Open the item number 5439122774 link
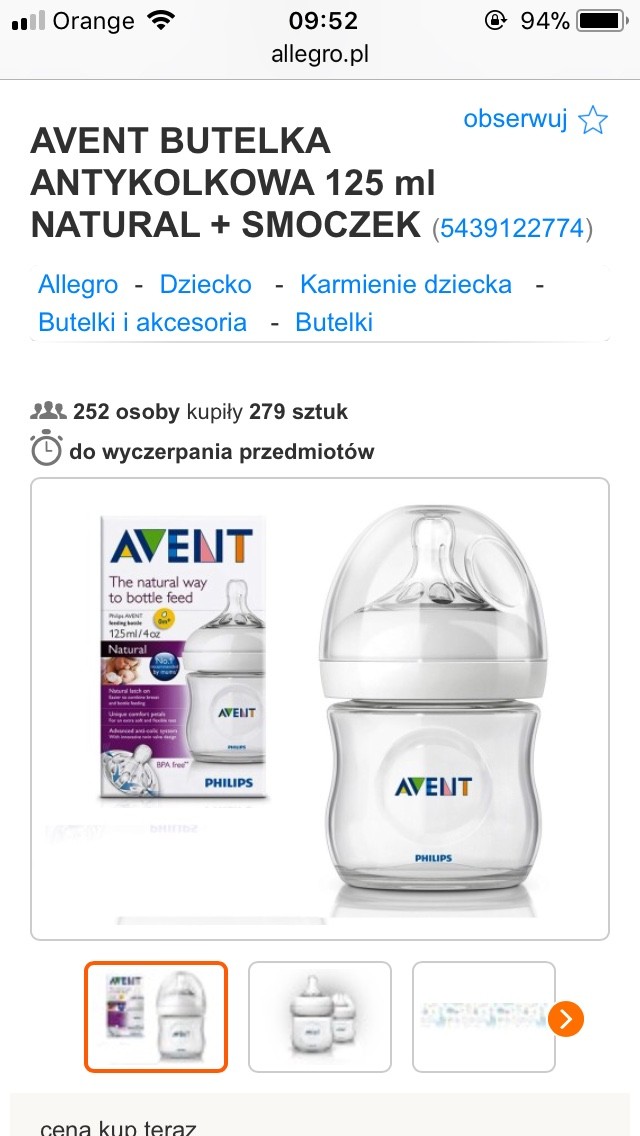 [511, 228]
